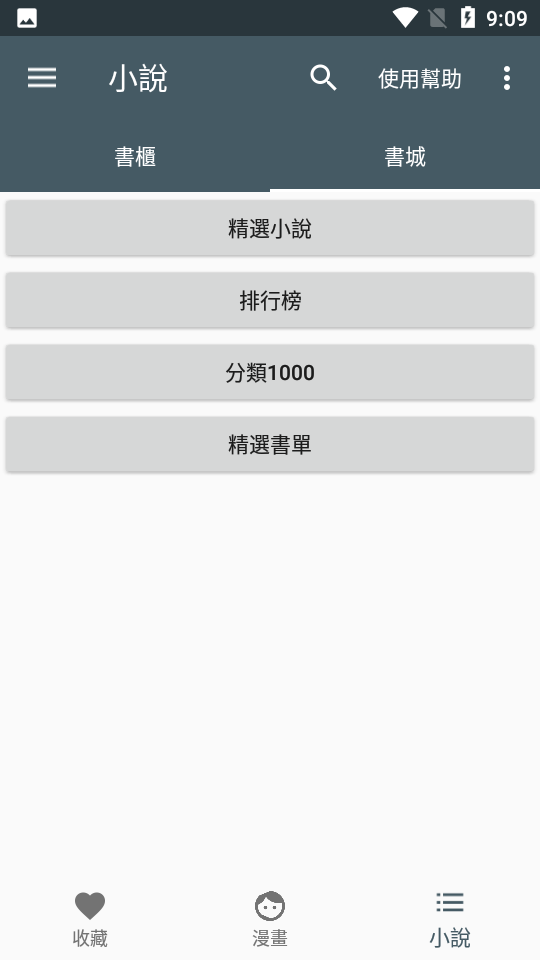This screenshot has height=960, width=540.
Task: Open 精選小說
Action: point(270,228)
